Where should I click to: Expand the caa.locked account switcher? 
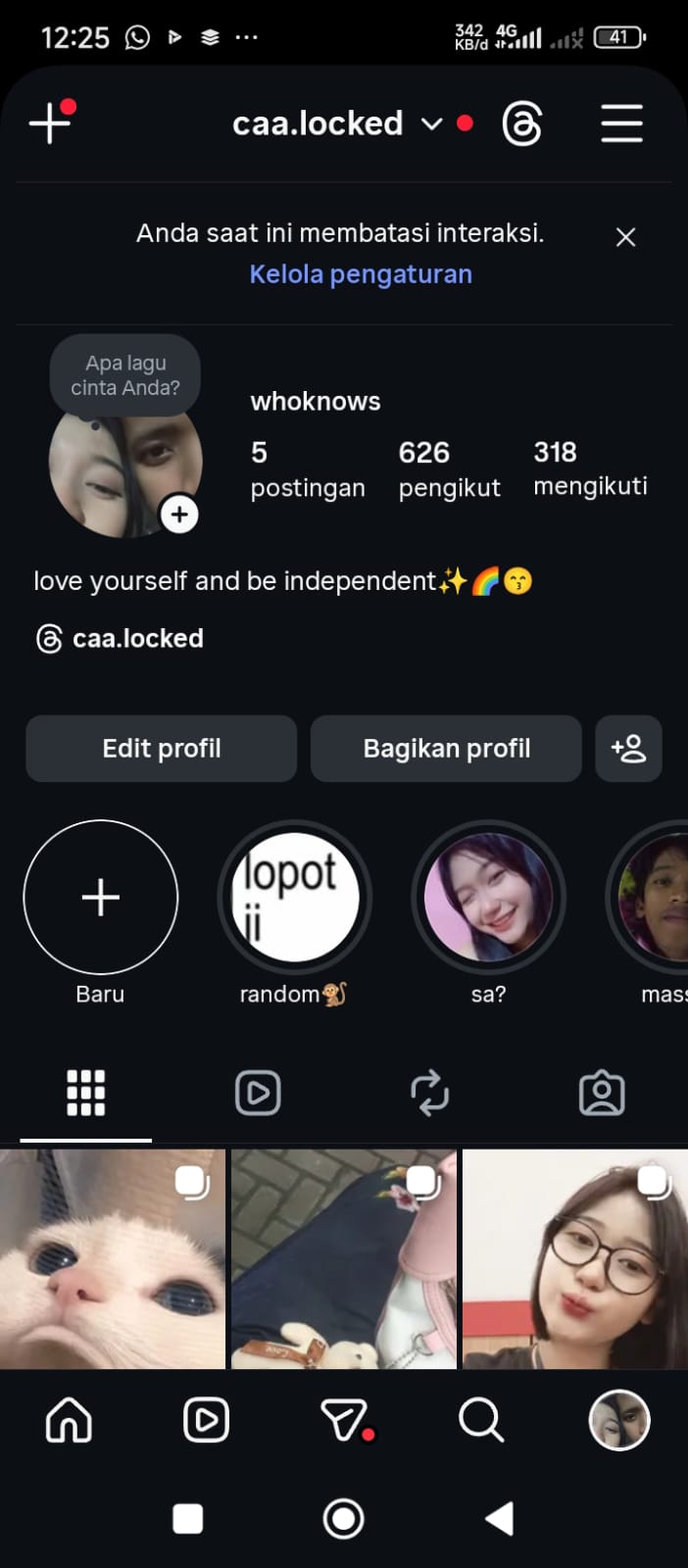pos(431,124)
